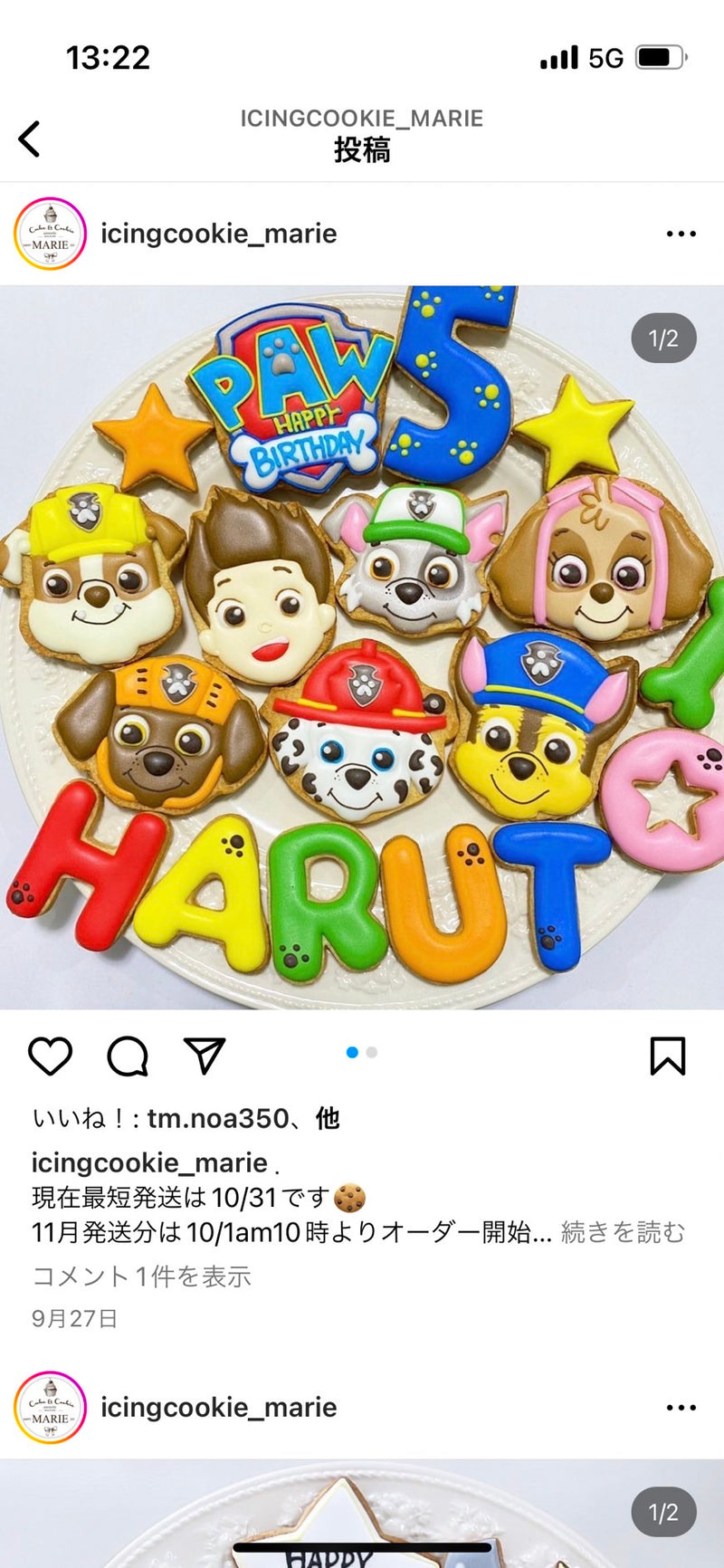Open icingcookie_marie avatar on the first post
The width and height of the screenshot is (724, 1568).
coord(50,234)
